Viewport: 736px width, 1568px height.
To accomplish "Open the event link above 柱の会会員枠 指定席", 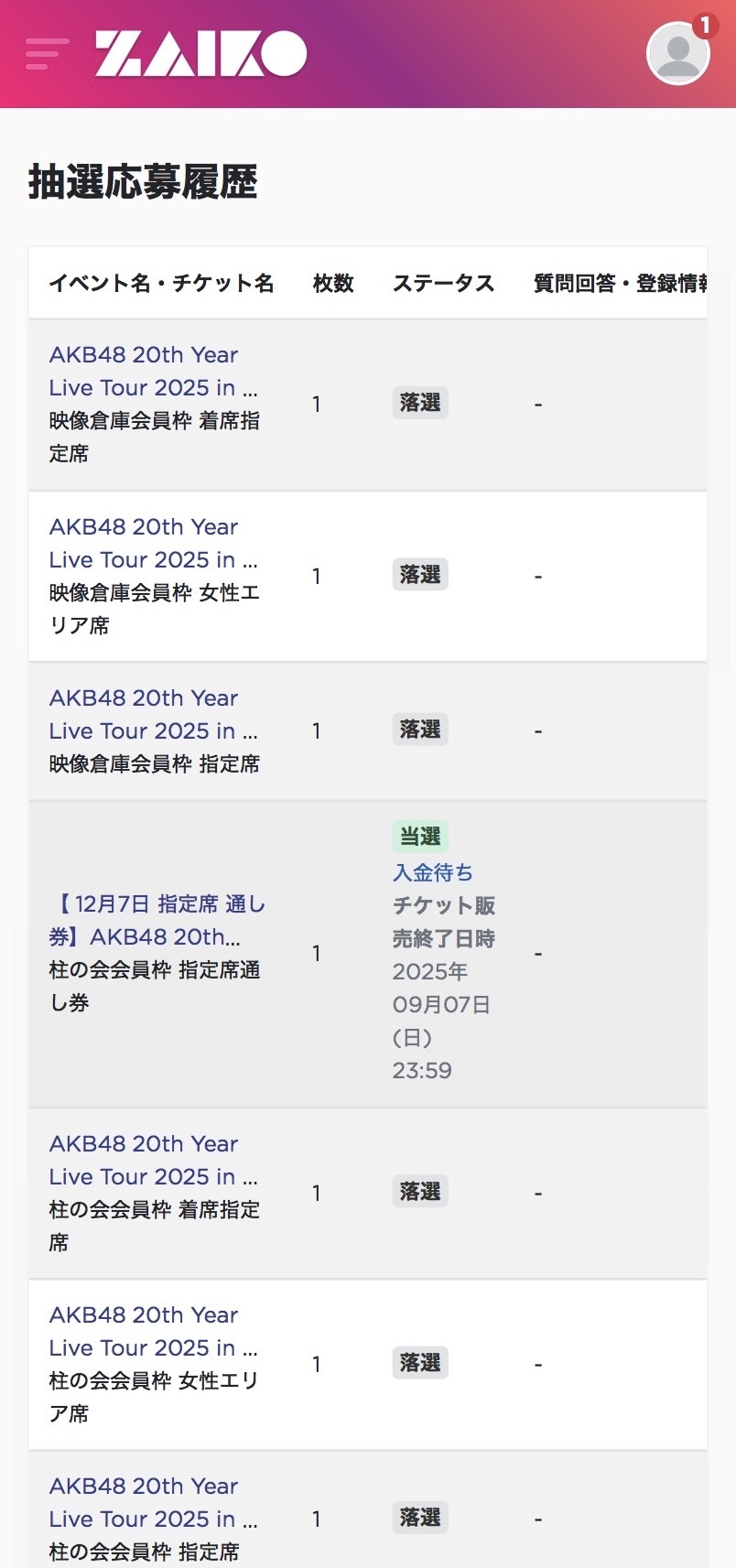I will (154, 1502).
